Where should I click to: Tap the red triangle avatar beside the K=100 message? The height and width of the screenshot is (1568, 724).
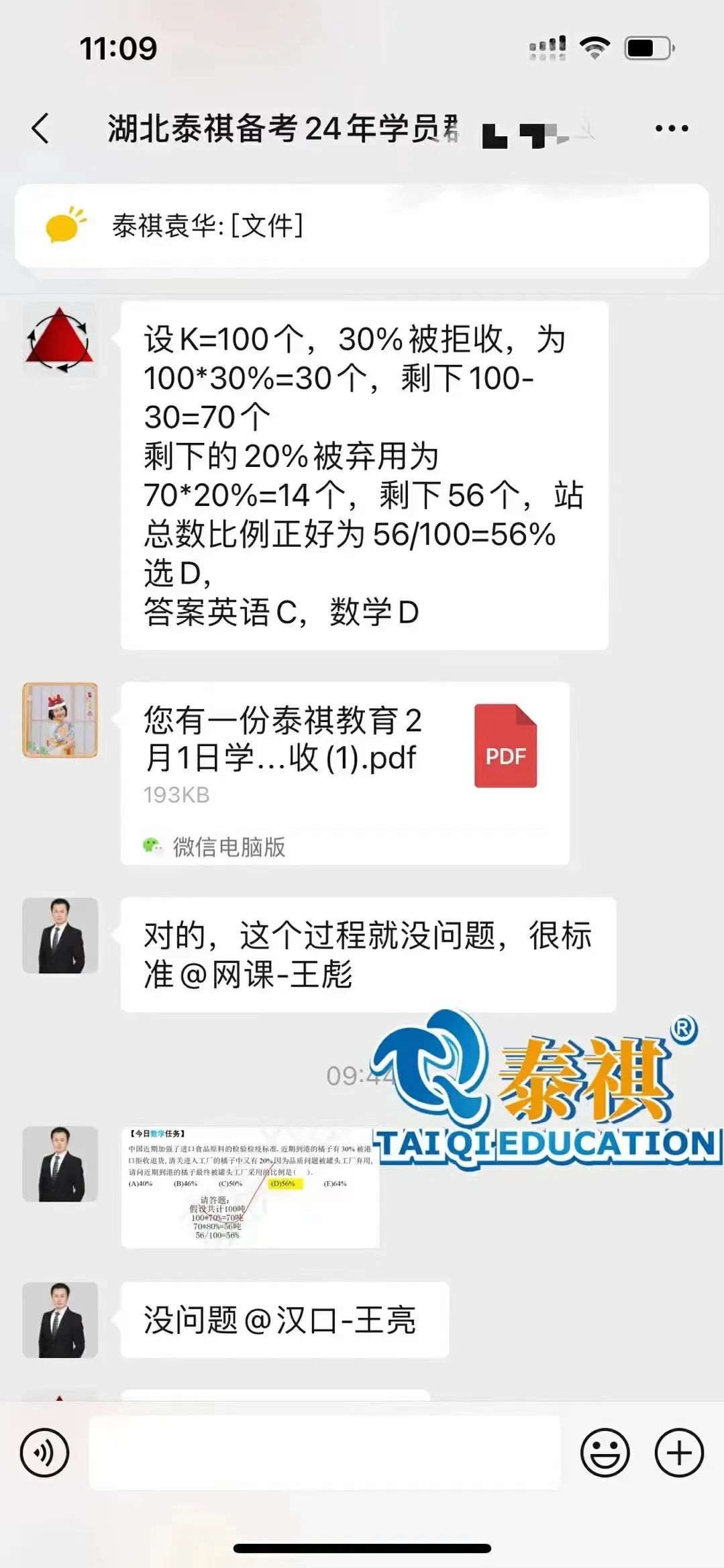click(x=60, y=339)
